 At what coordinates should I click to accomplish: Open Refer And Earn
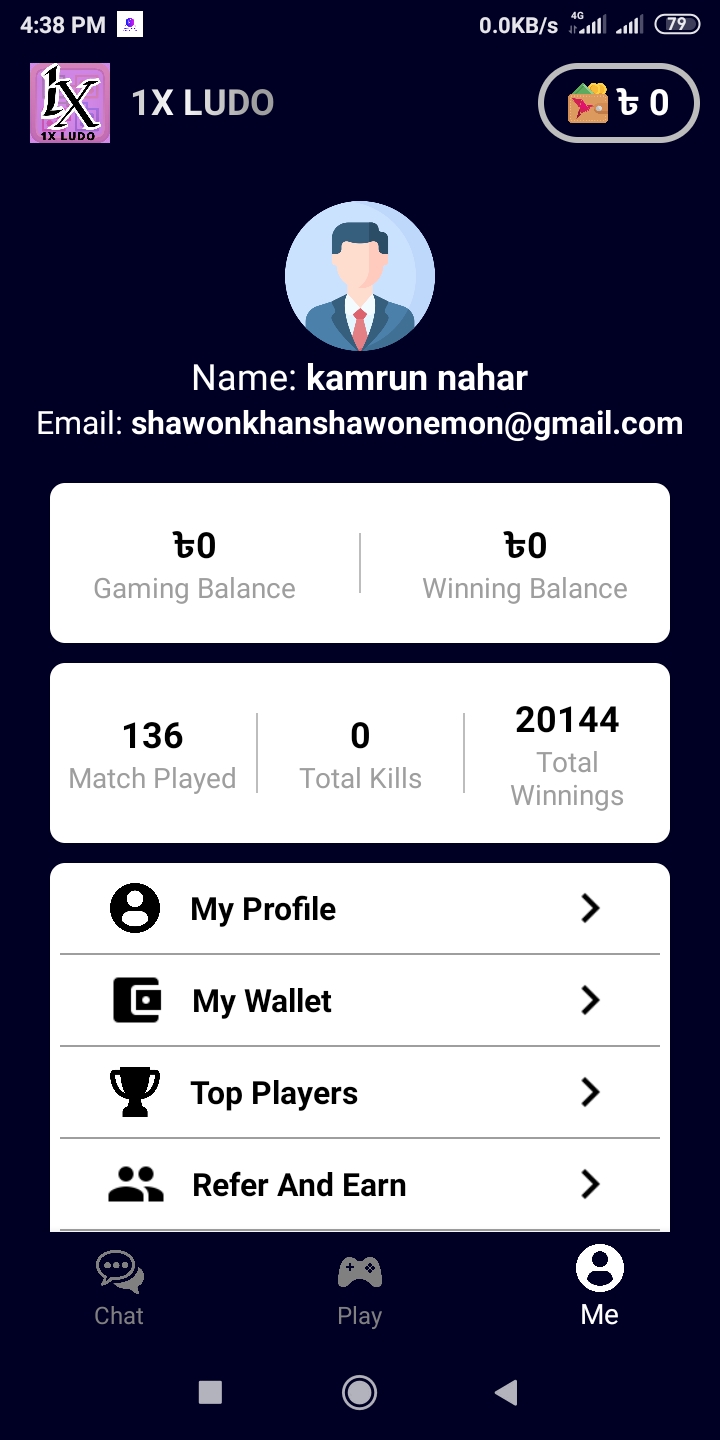click(x=360, y=1185)
